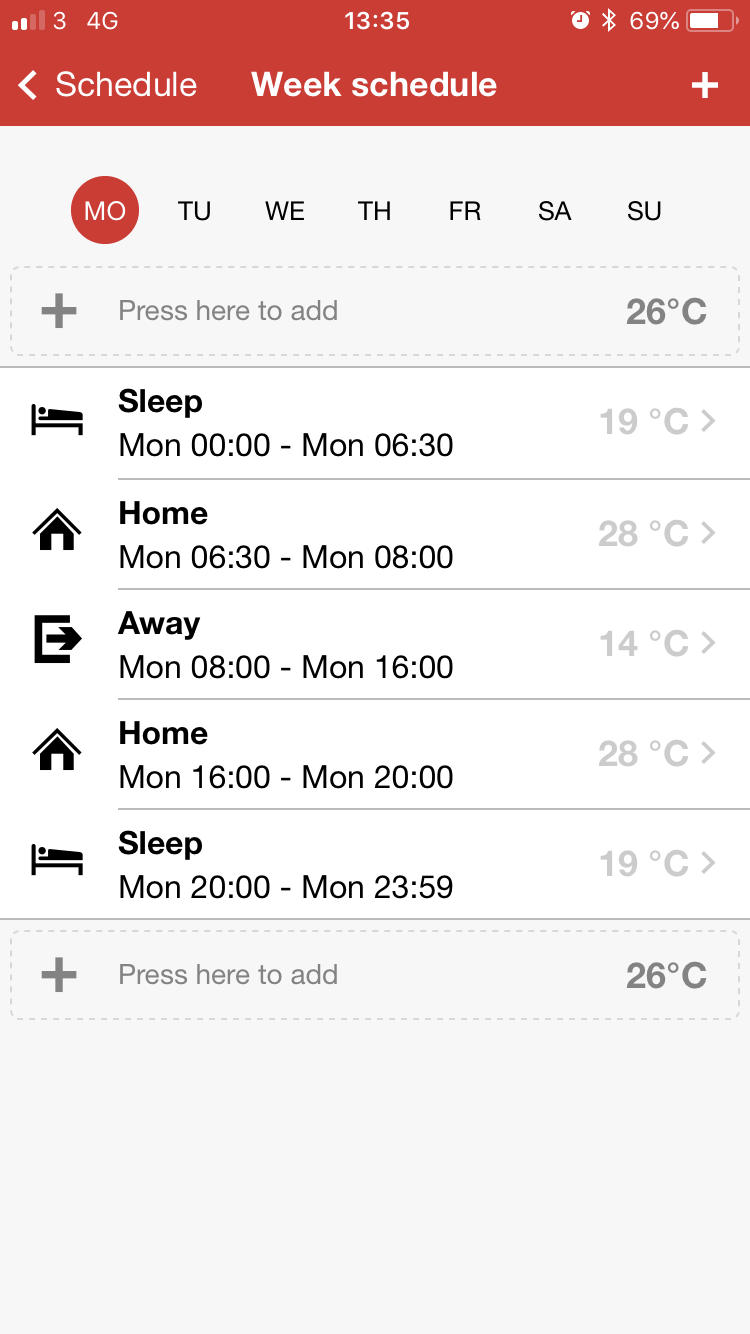The image size is (750, 1334).
Task: Open Sleep period Mon 20:00 - 23:59
Action: [375, 864]
